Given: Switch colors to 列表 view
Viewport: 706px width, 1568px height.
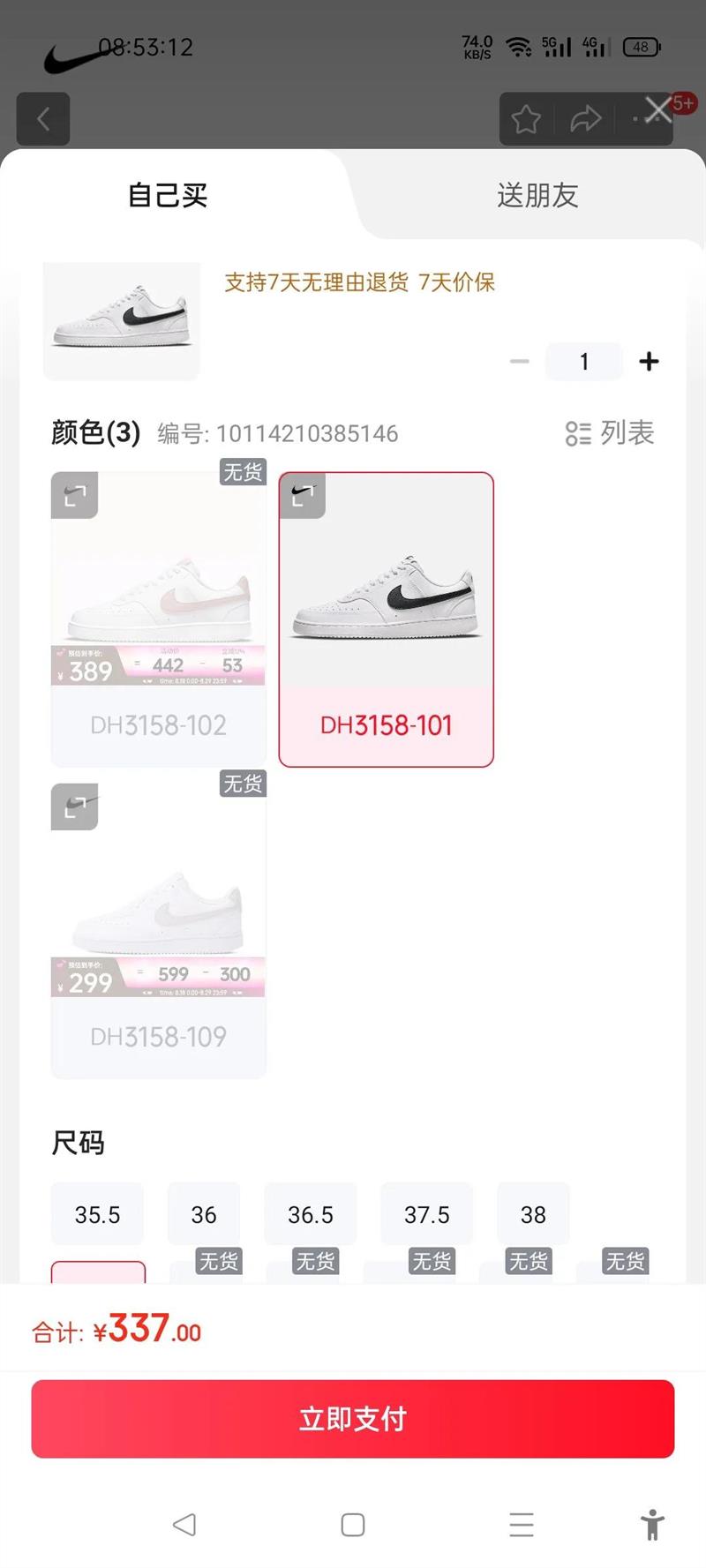Looking at the screenshot, I should 610,433.
